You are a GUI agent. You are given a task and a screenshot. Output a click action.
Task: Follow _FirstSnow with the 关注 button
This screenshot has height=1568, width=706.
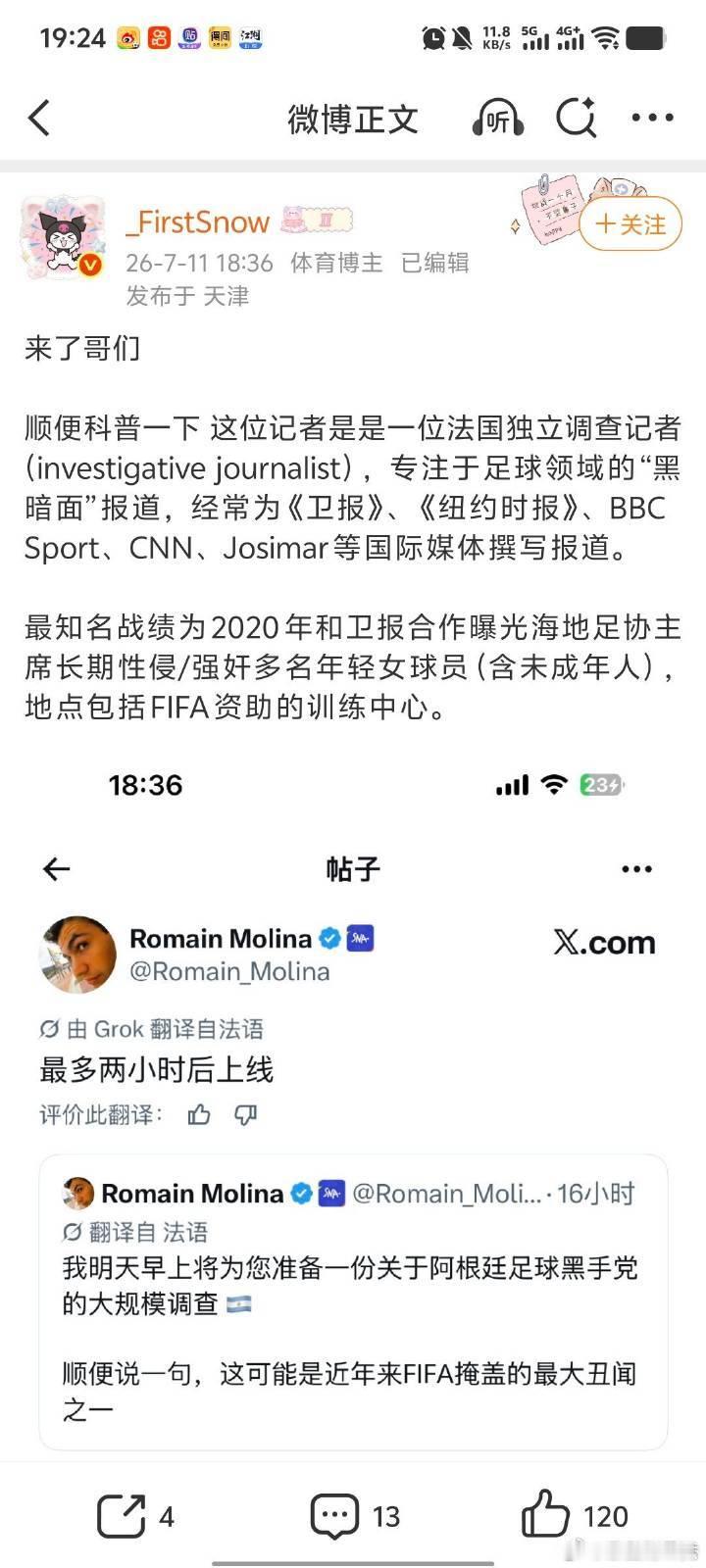coord(630,224)
